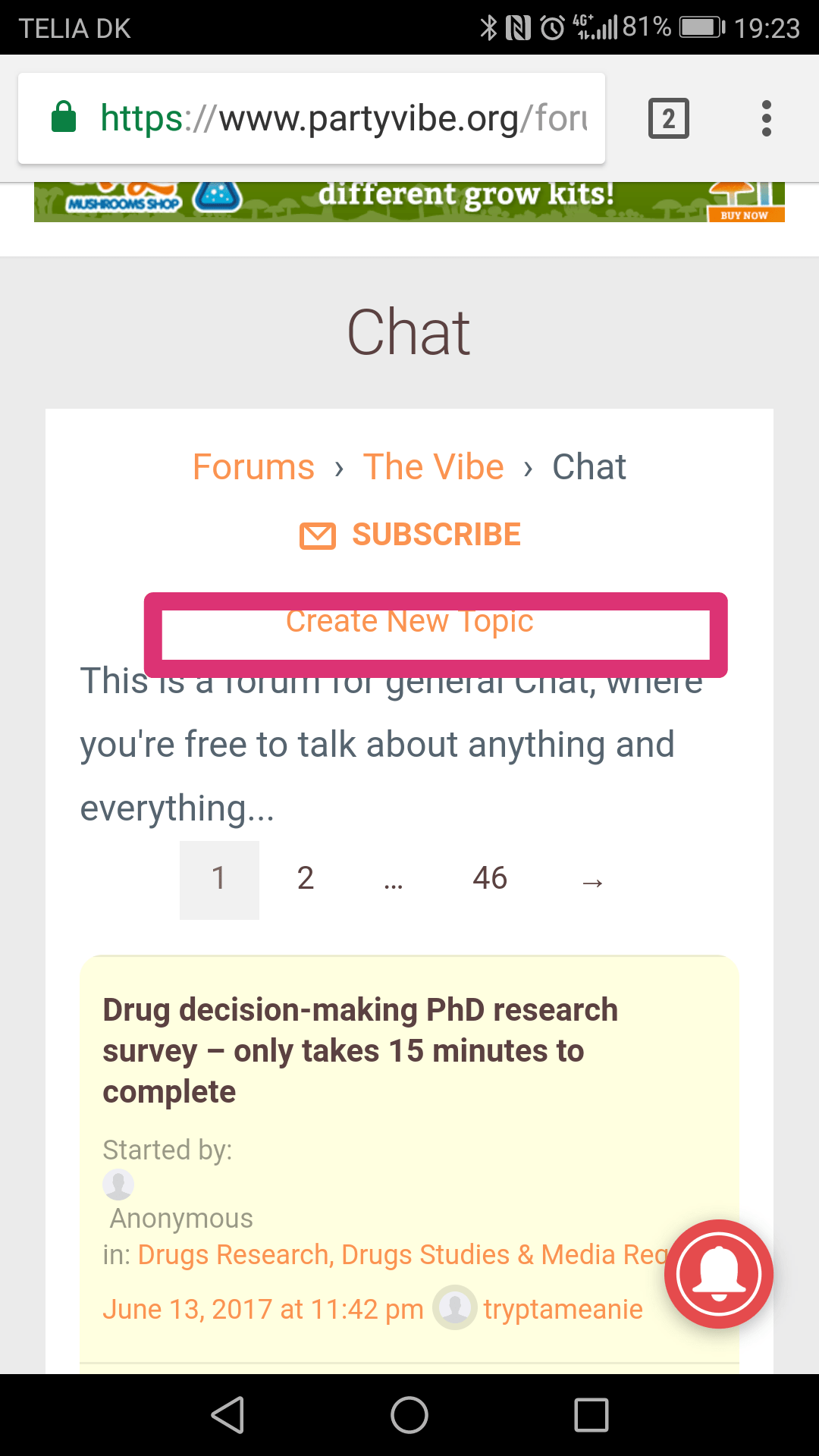This screenshot has height=1456, width=819.
Task: Tap the browser address bar
Action: (x=312, y=118)
